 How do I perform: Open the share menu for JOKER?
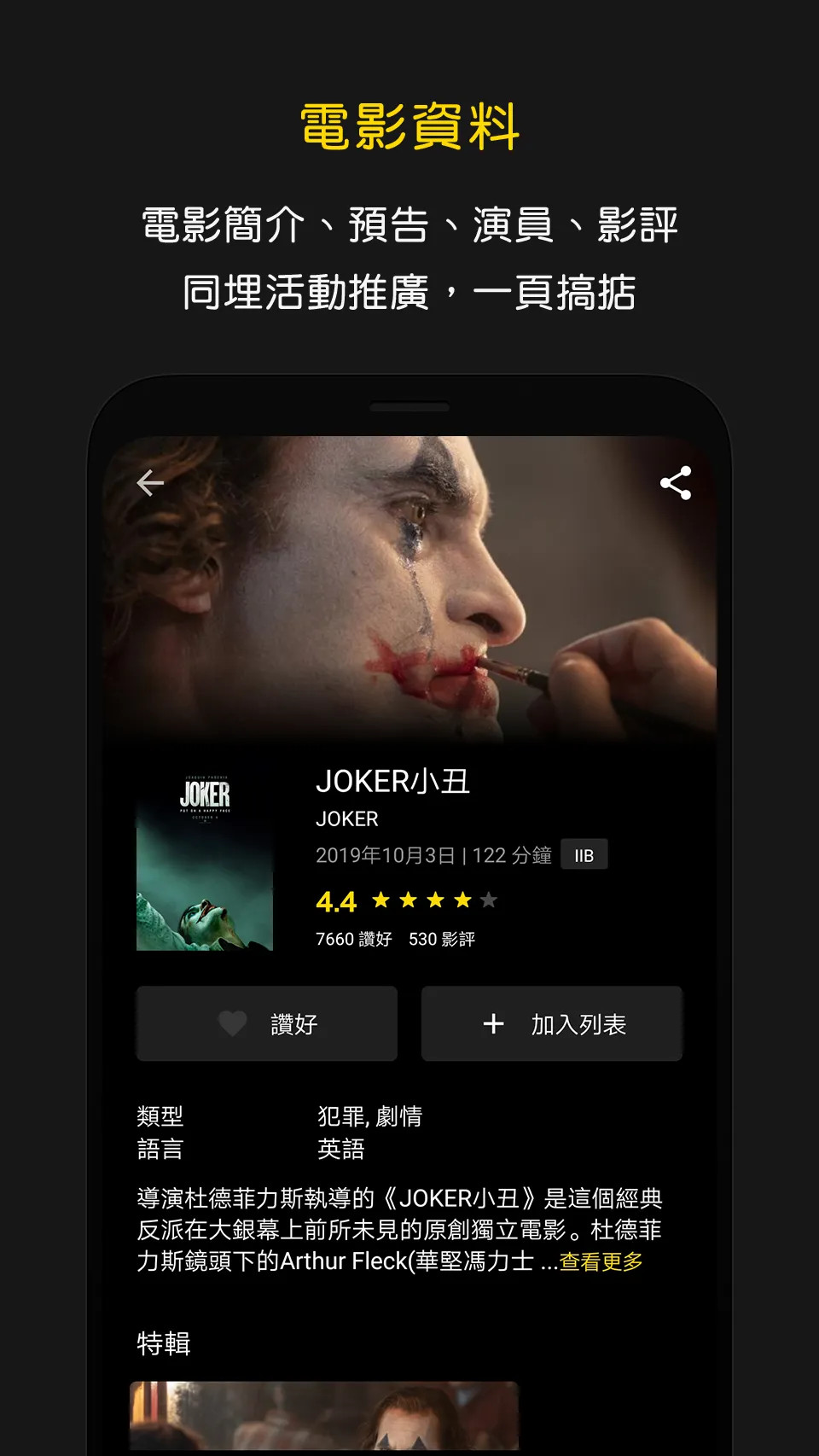677,483
